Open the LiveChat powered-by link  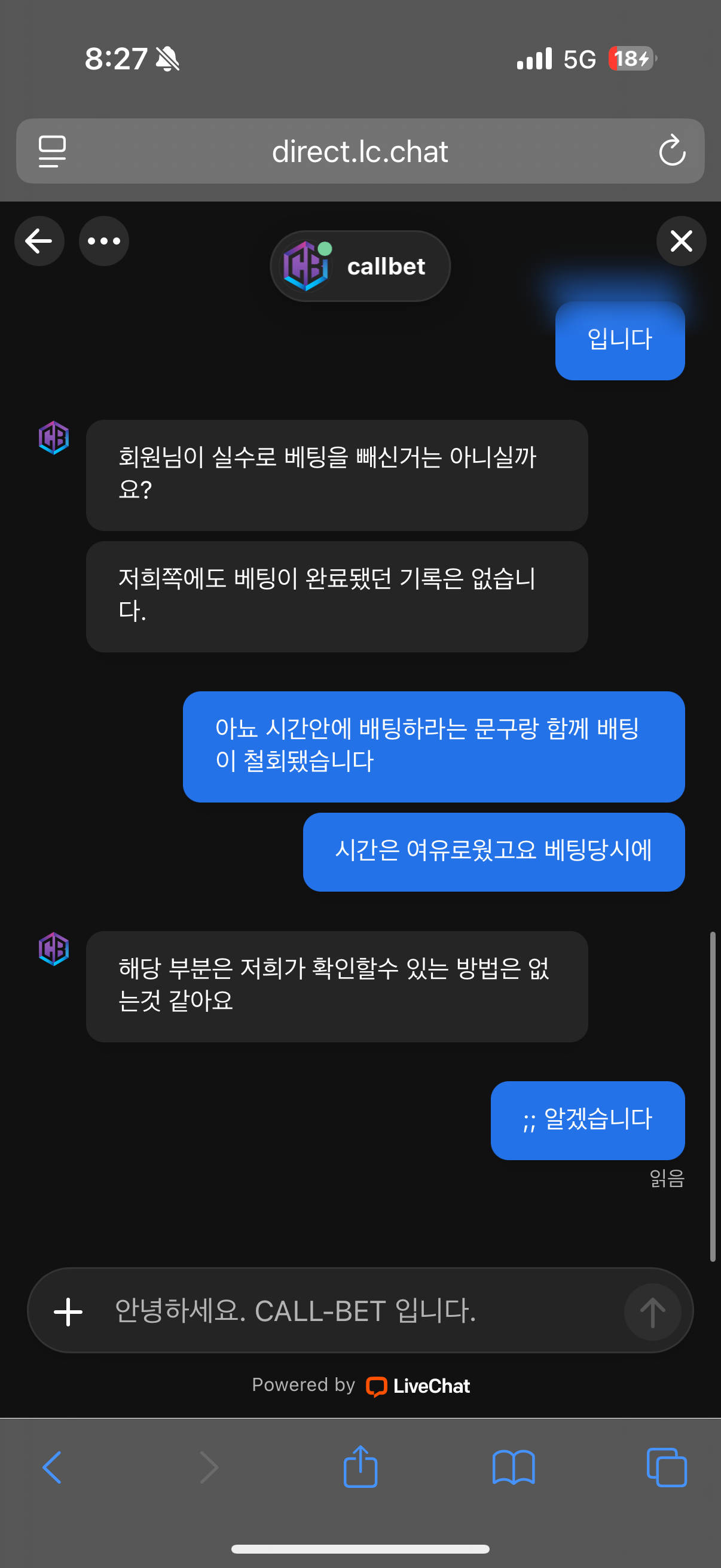[418, 1386]
